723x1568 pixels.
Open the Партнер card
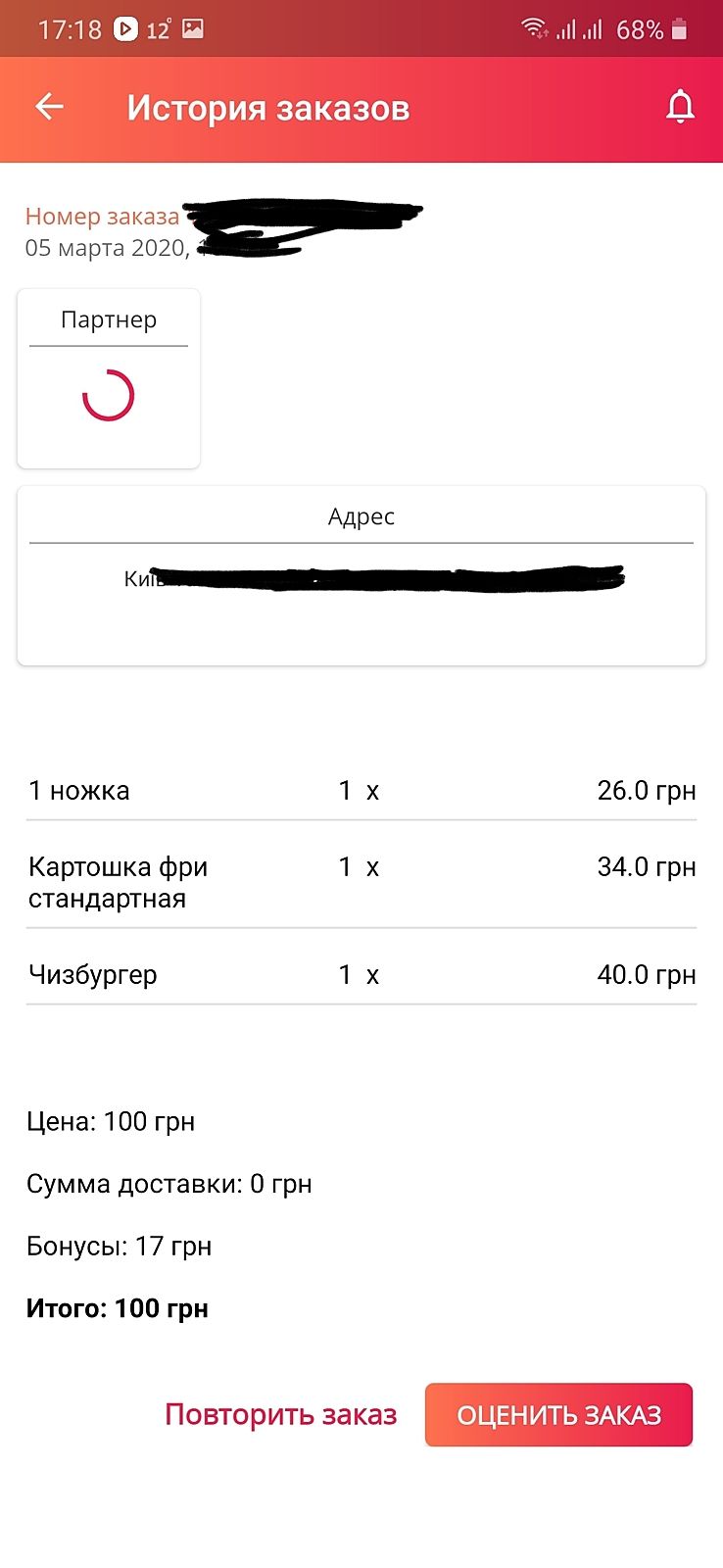pos(109,378)
